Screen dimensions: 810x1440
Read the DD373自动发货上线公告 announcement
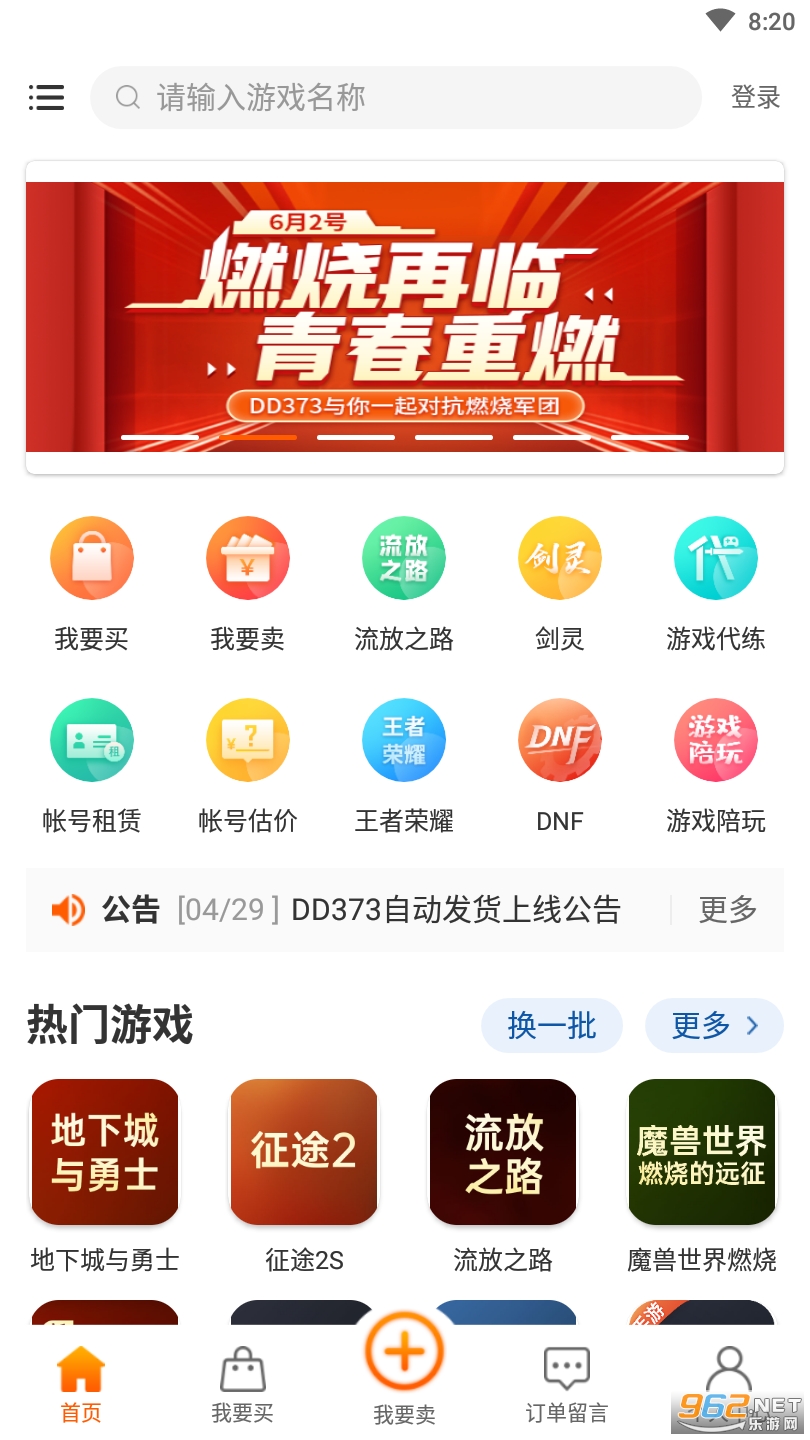point(455,909)
